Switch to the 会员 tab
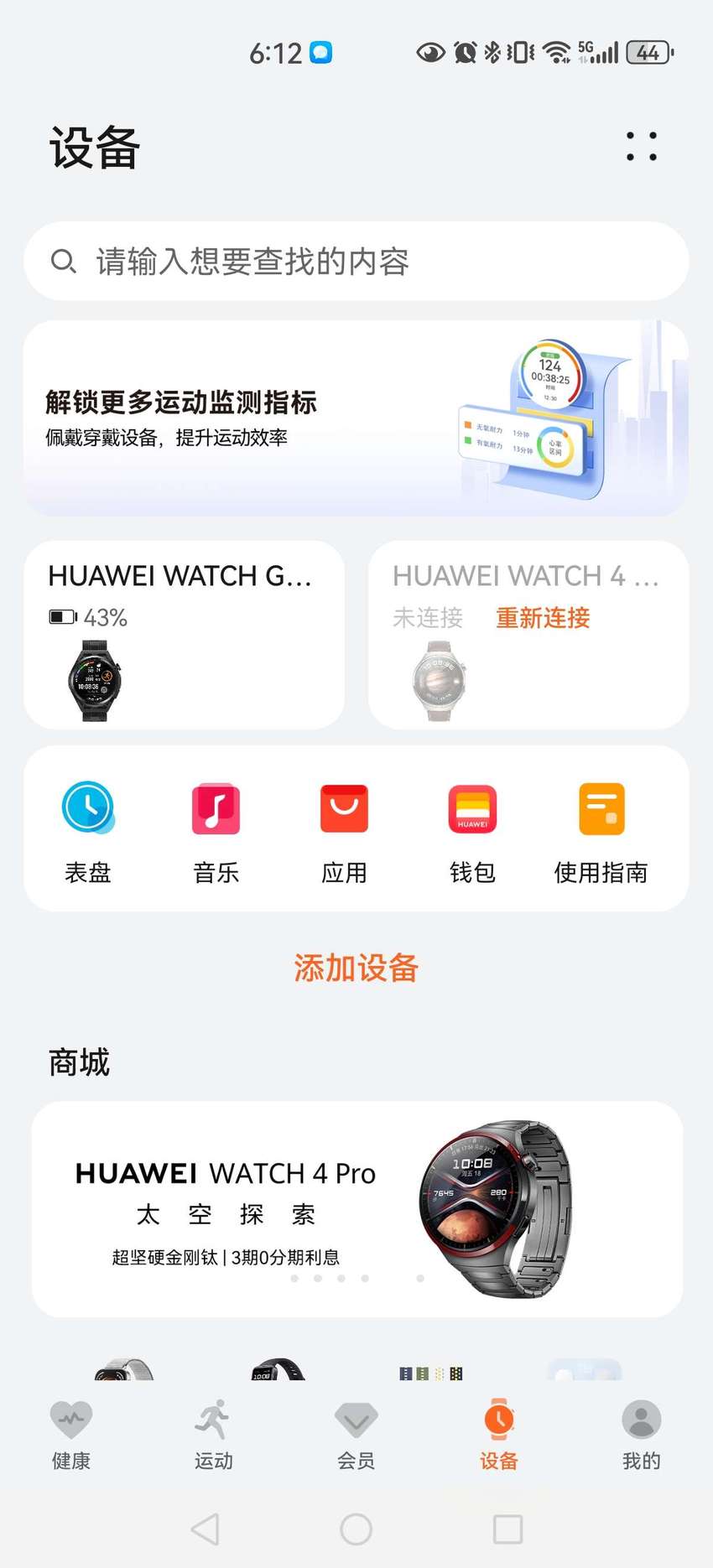 pos(356,1436)
